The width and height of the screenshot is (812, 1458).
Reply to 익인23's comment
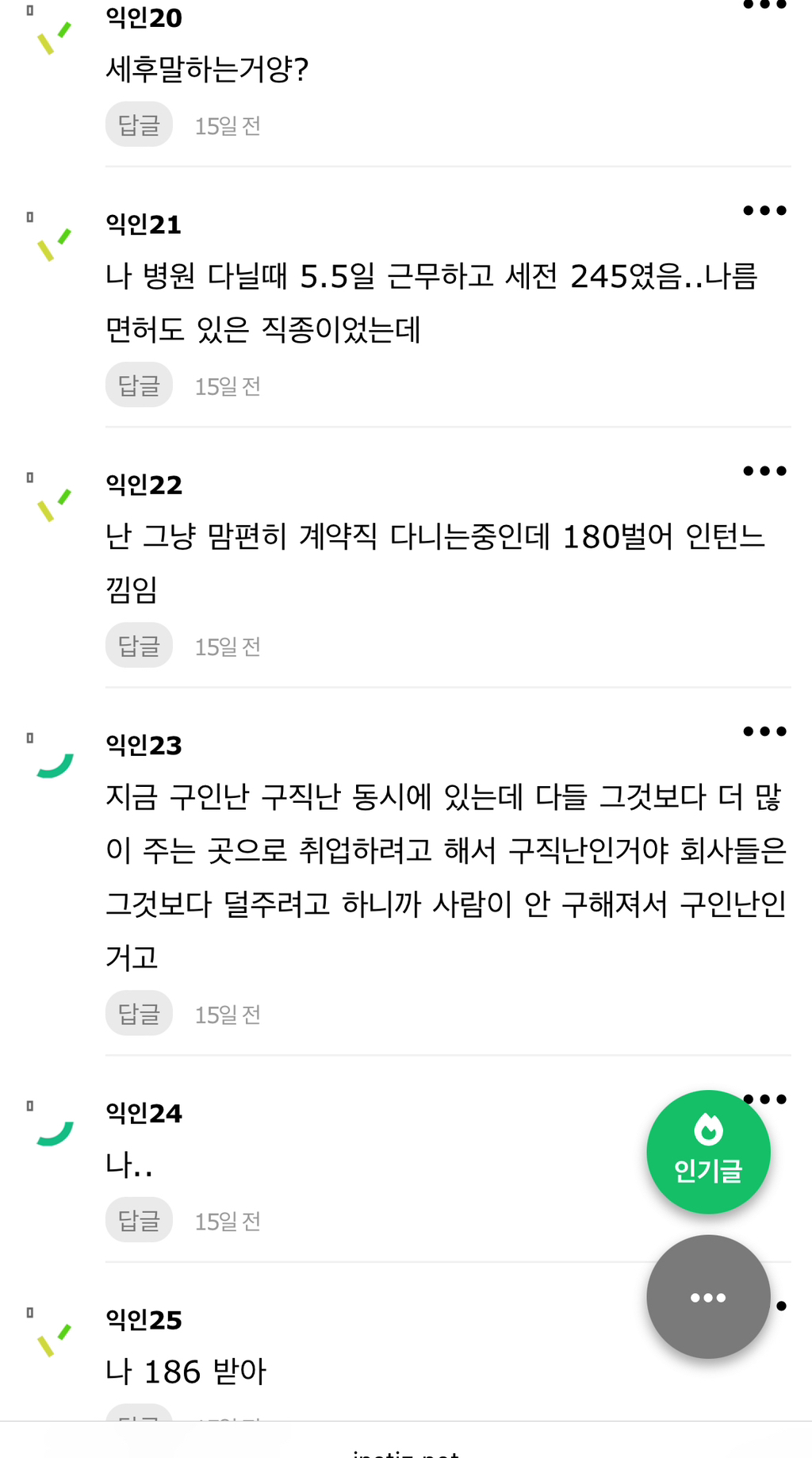(x=139, y=1013)
